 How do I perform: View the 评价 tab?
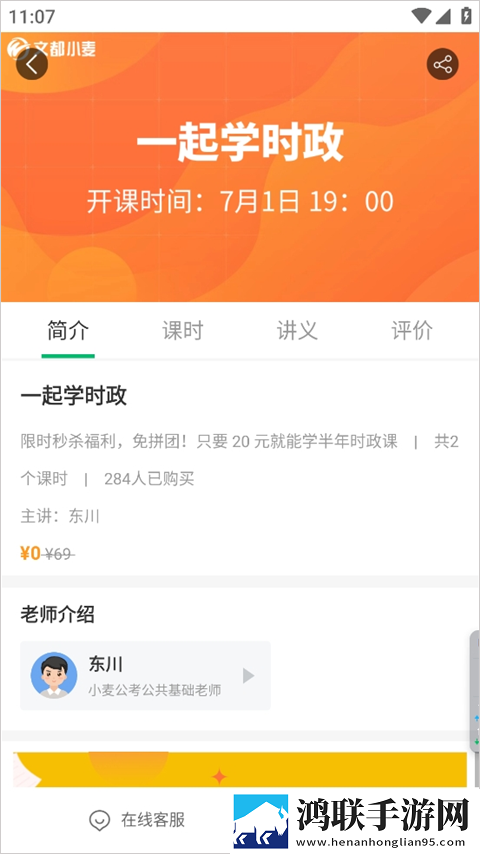[412, 331]
